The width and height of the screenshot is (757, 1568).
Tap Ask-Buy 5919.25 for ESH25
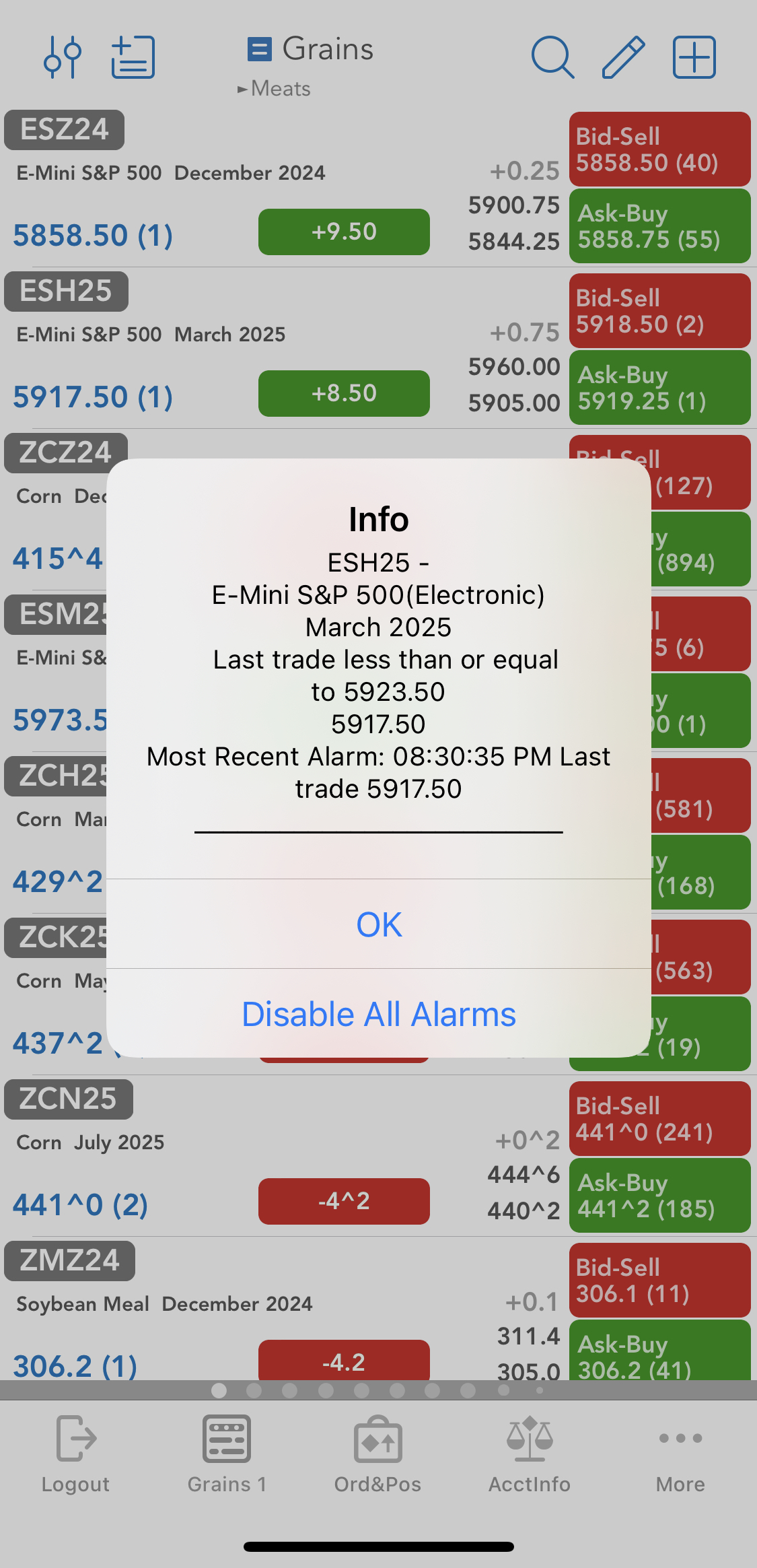(x=659, y=388)
